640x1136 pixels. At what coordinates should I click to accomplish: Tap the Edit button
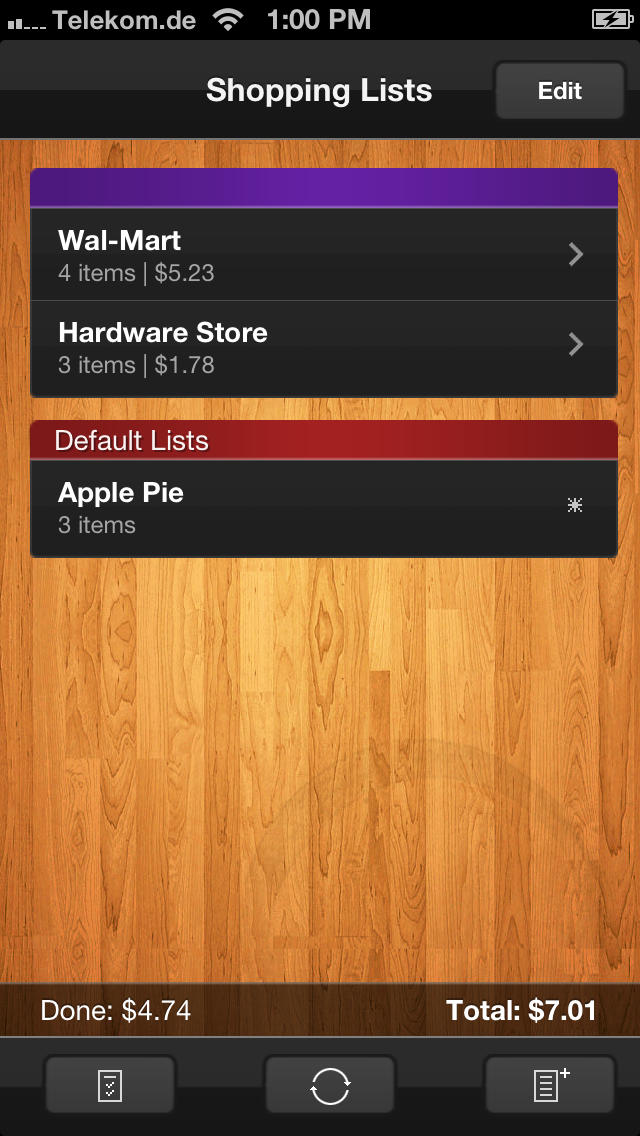pyautogui.click(x=560, y=91)
